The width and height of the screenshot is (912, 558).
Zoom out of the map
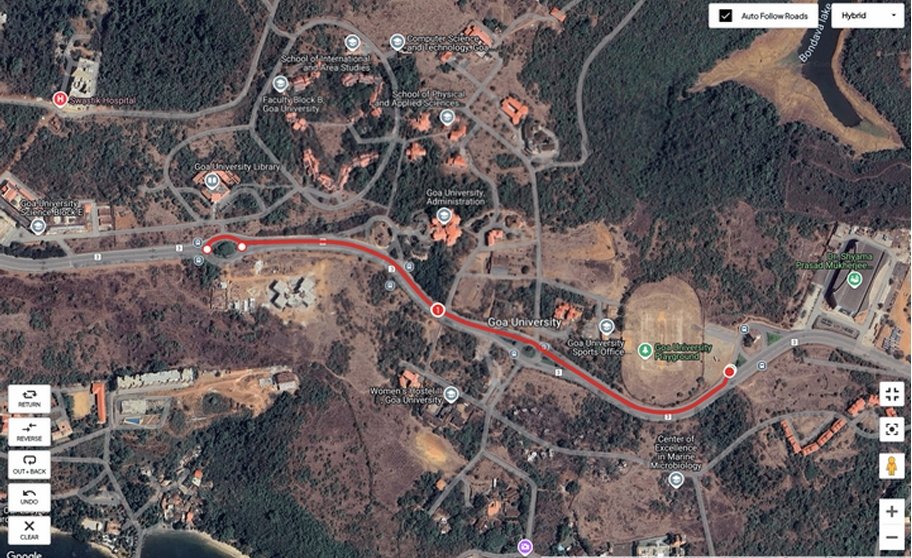click(x=892, y=538)
